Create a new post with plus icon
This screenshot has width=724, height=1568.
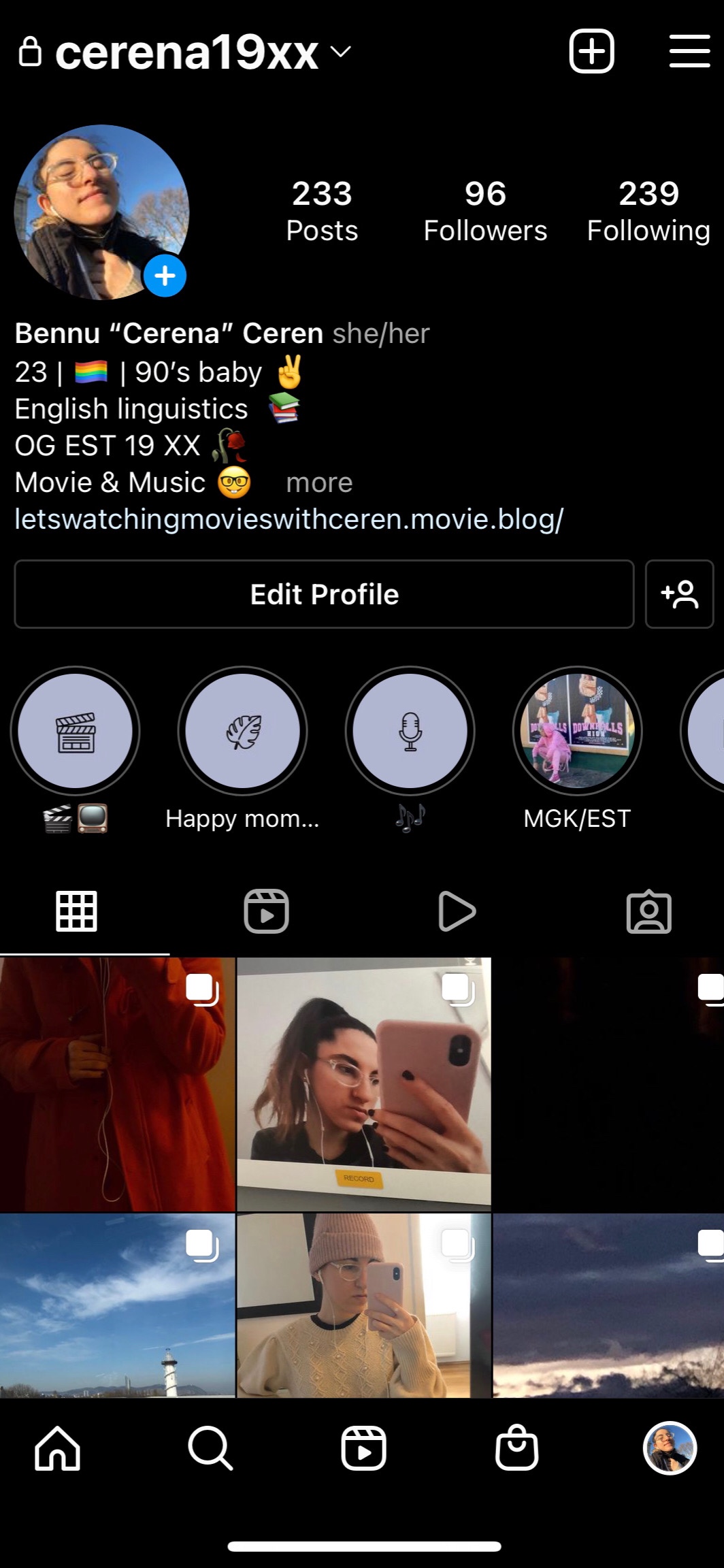(x=591, y=51)
